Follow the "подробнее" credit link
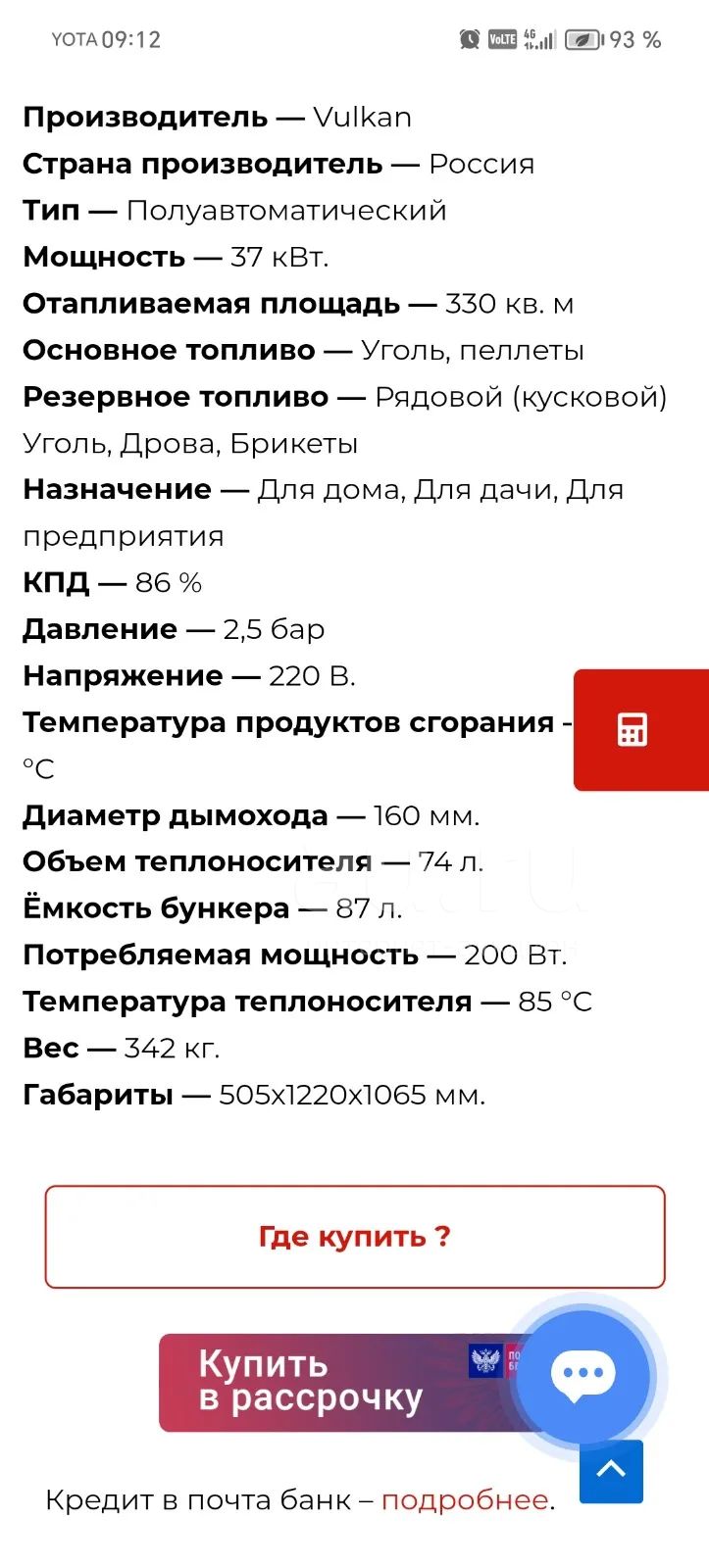Image resolution: width=709 pixels, height=1568 pixels. click(464, 1499)
